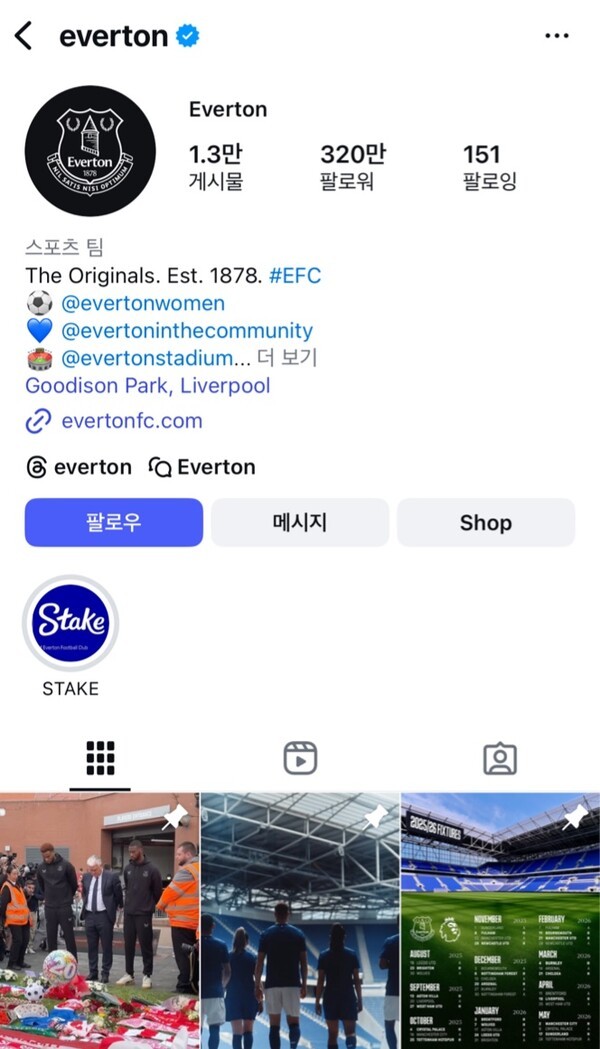Go back using the top-left arrow
Screen dimensions: 600x1049
point(23,35)
